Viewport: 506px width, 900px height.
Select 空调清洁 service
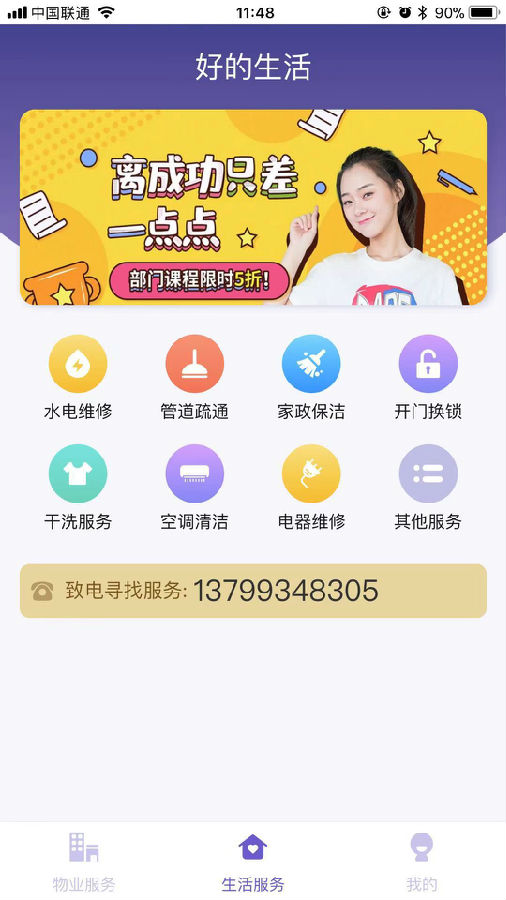(x=194, y=488)
